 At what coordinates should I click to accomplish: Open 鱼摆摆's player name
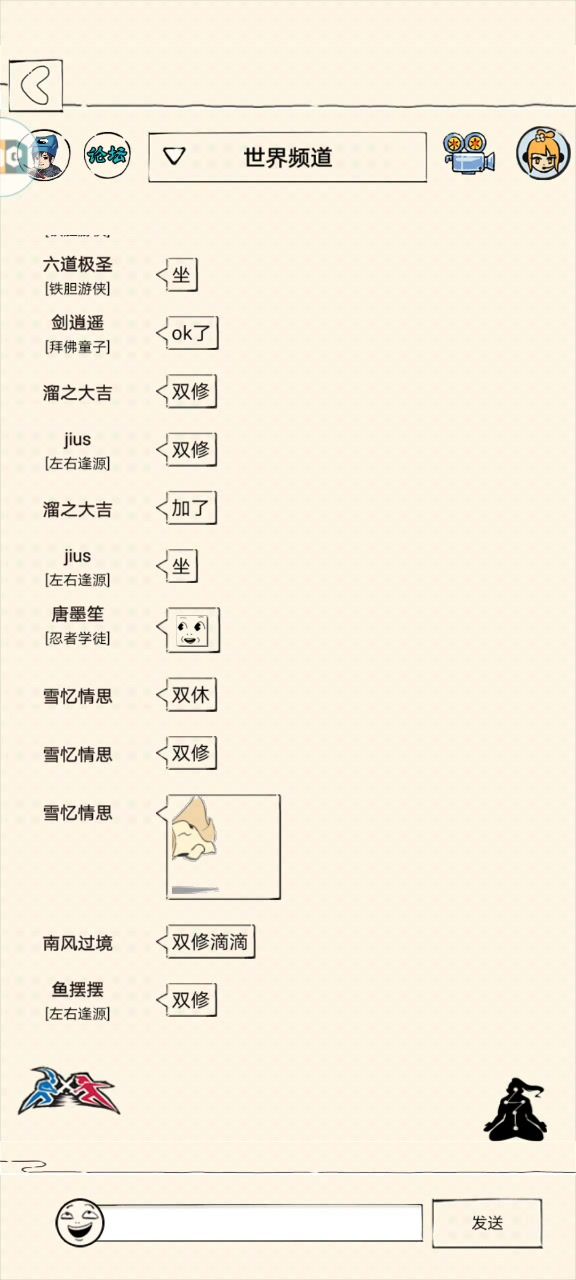pos(78,990)
